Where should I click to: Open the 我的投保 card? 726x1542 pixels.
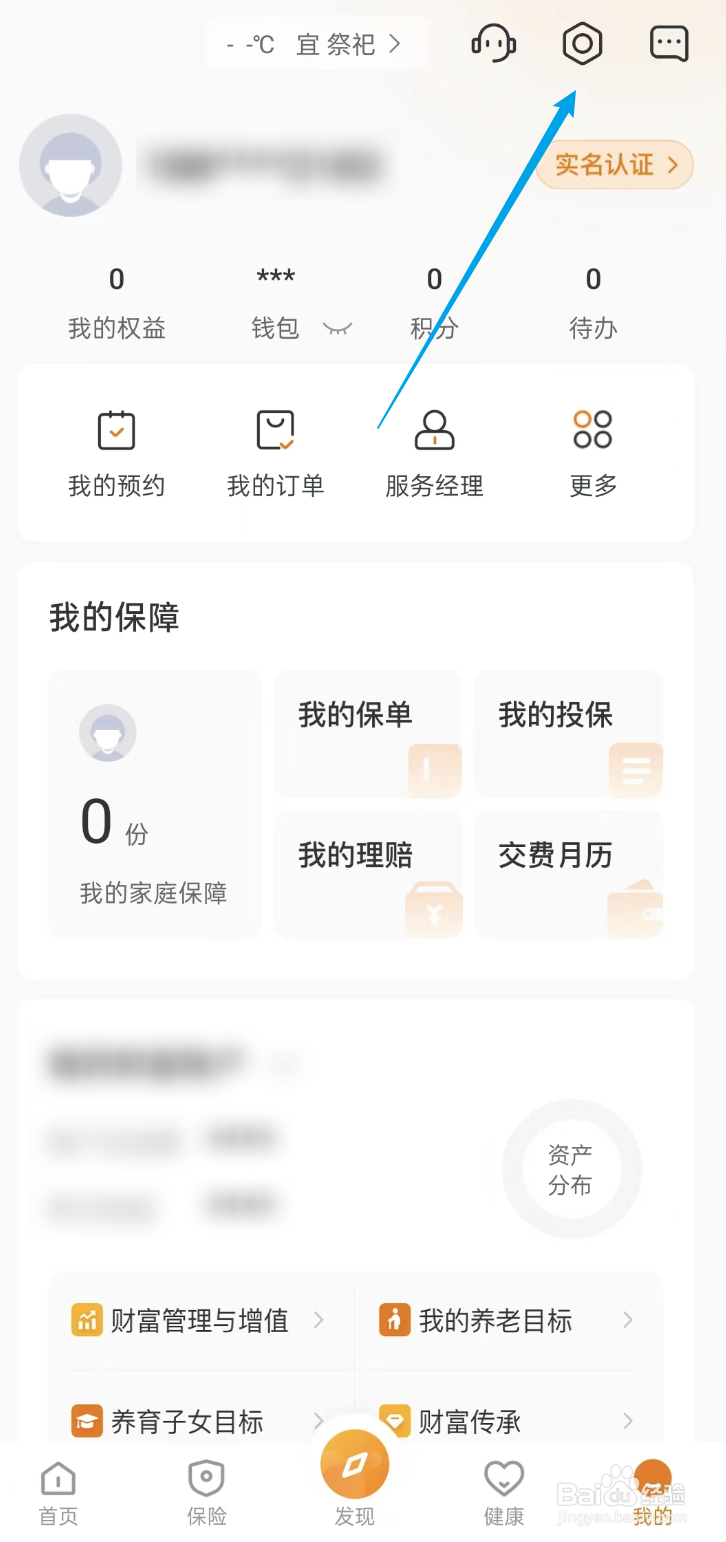[568, 734]
